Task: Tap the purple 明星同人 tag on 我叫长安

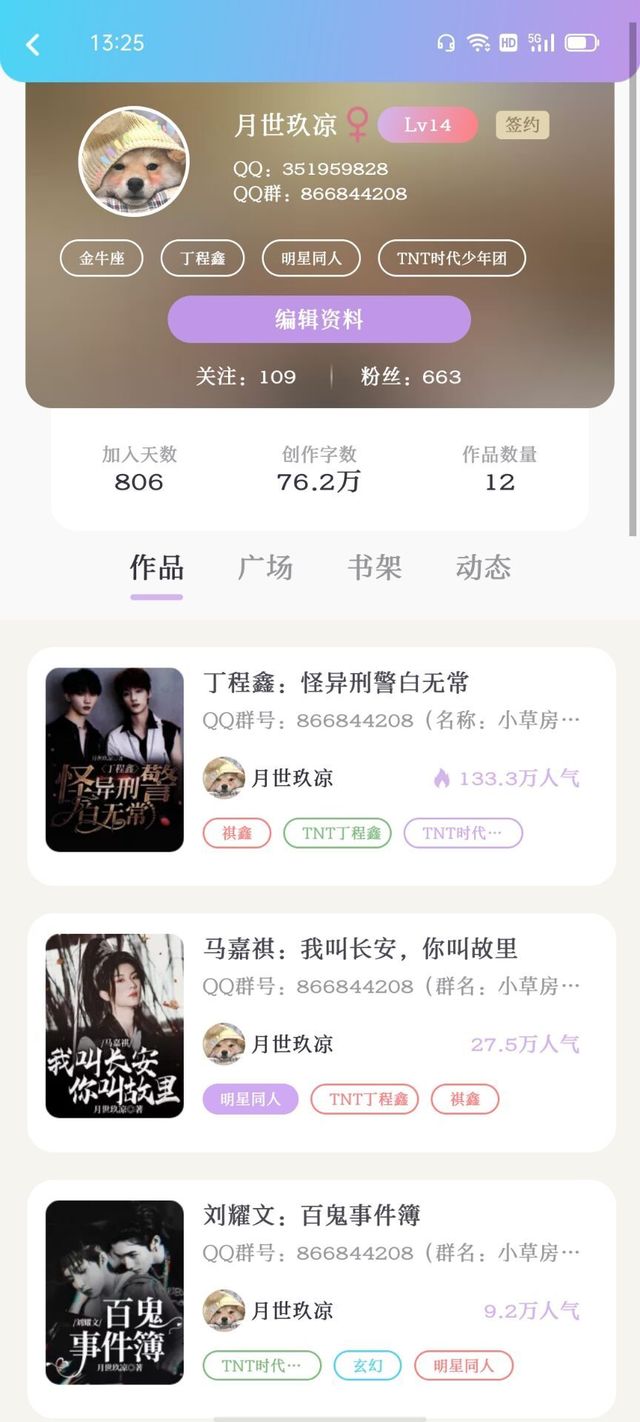Action: point(250,1099)
